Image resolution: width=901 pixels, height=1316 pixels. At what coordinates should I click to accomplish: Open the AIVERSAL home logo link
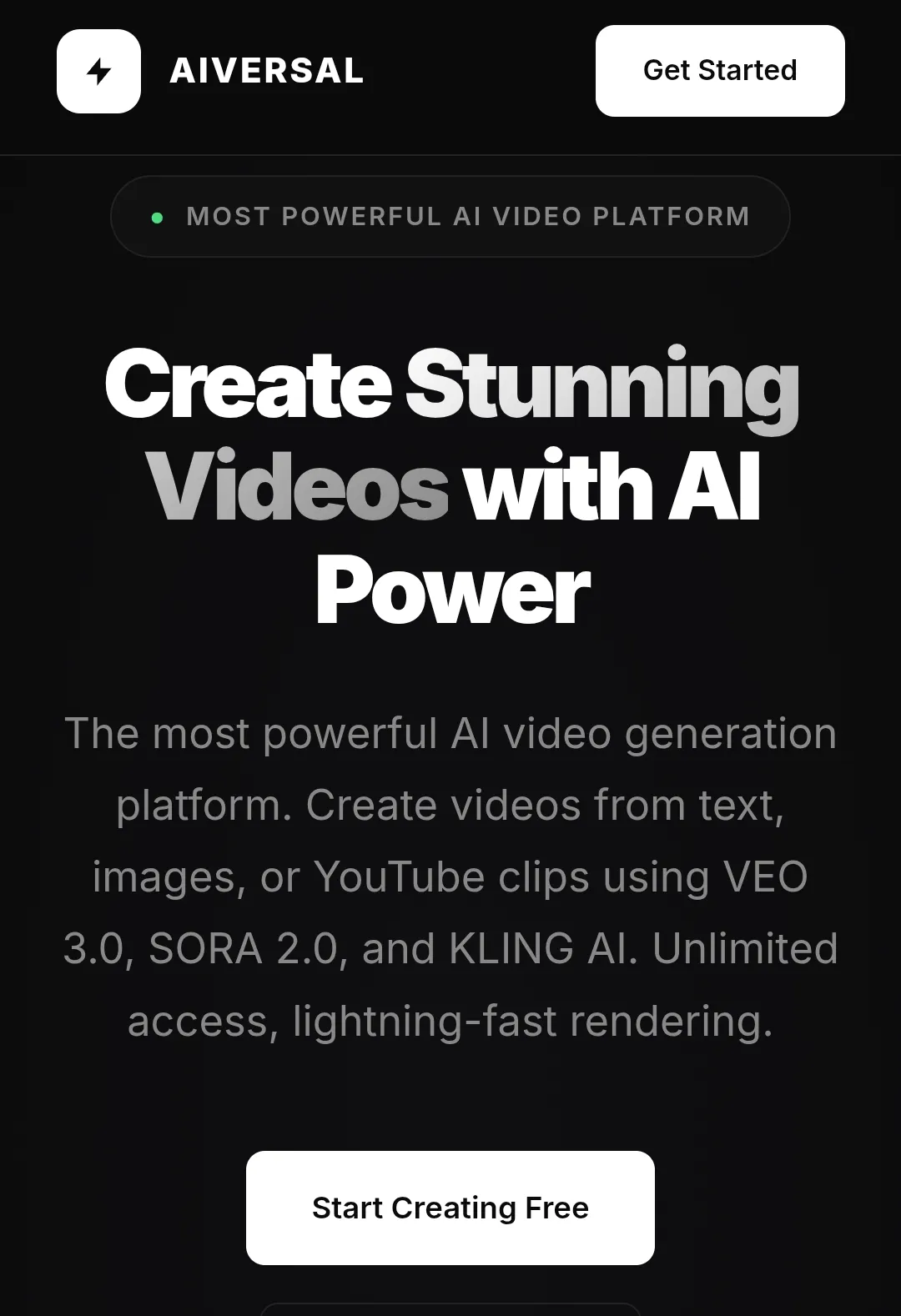pos(210,71)
